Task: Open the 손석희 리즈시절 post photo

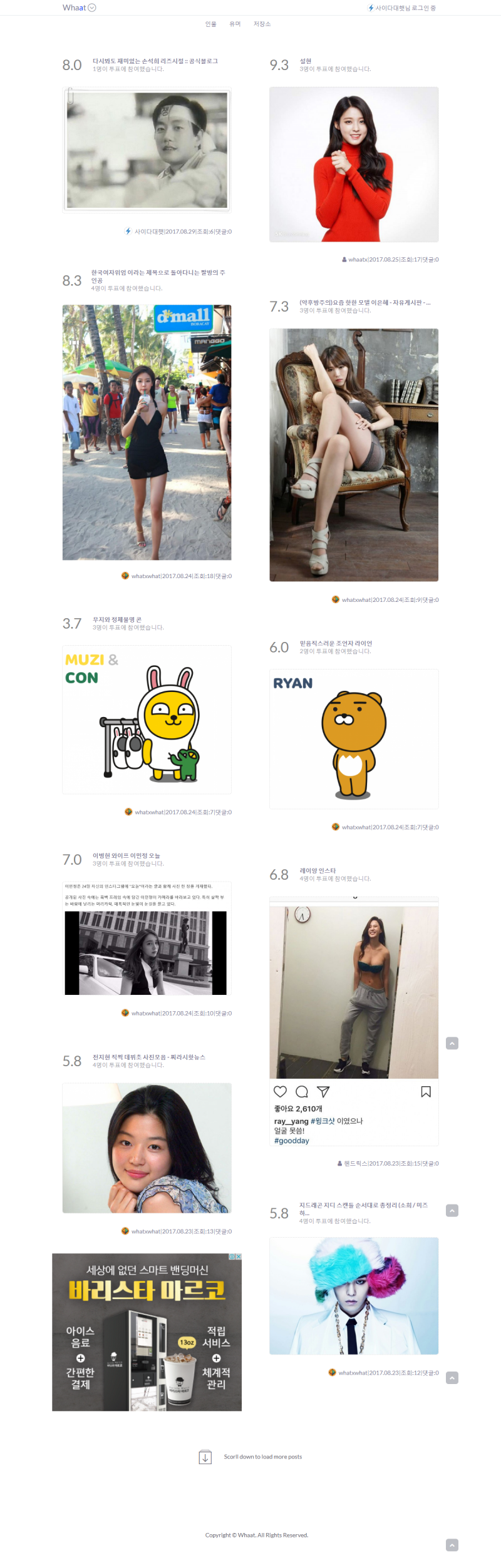Action: (x=147, y=150)
